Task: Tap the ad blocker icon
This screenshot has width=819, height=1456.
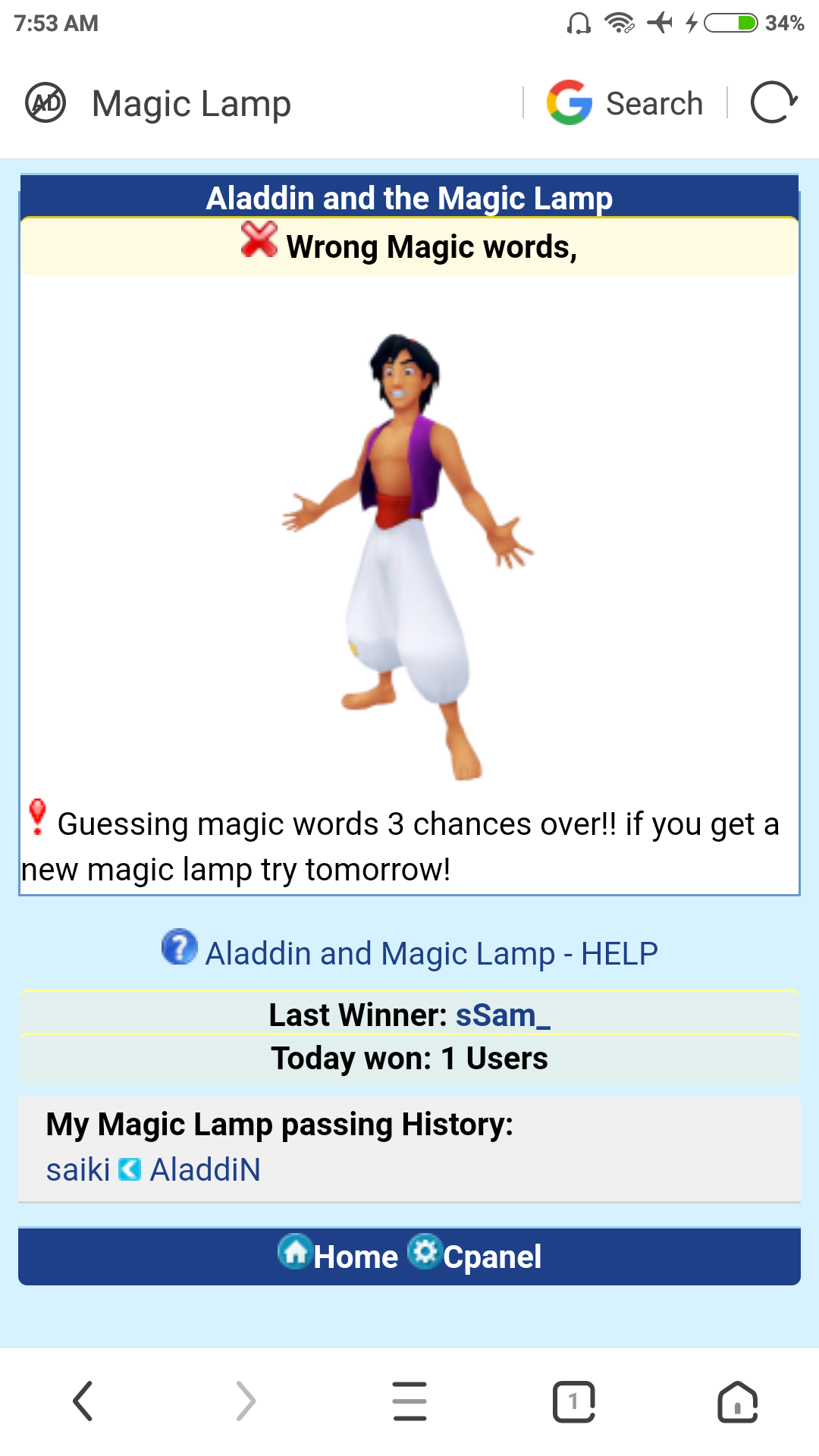Action: coord(45,103)
